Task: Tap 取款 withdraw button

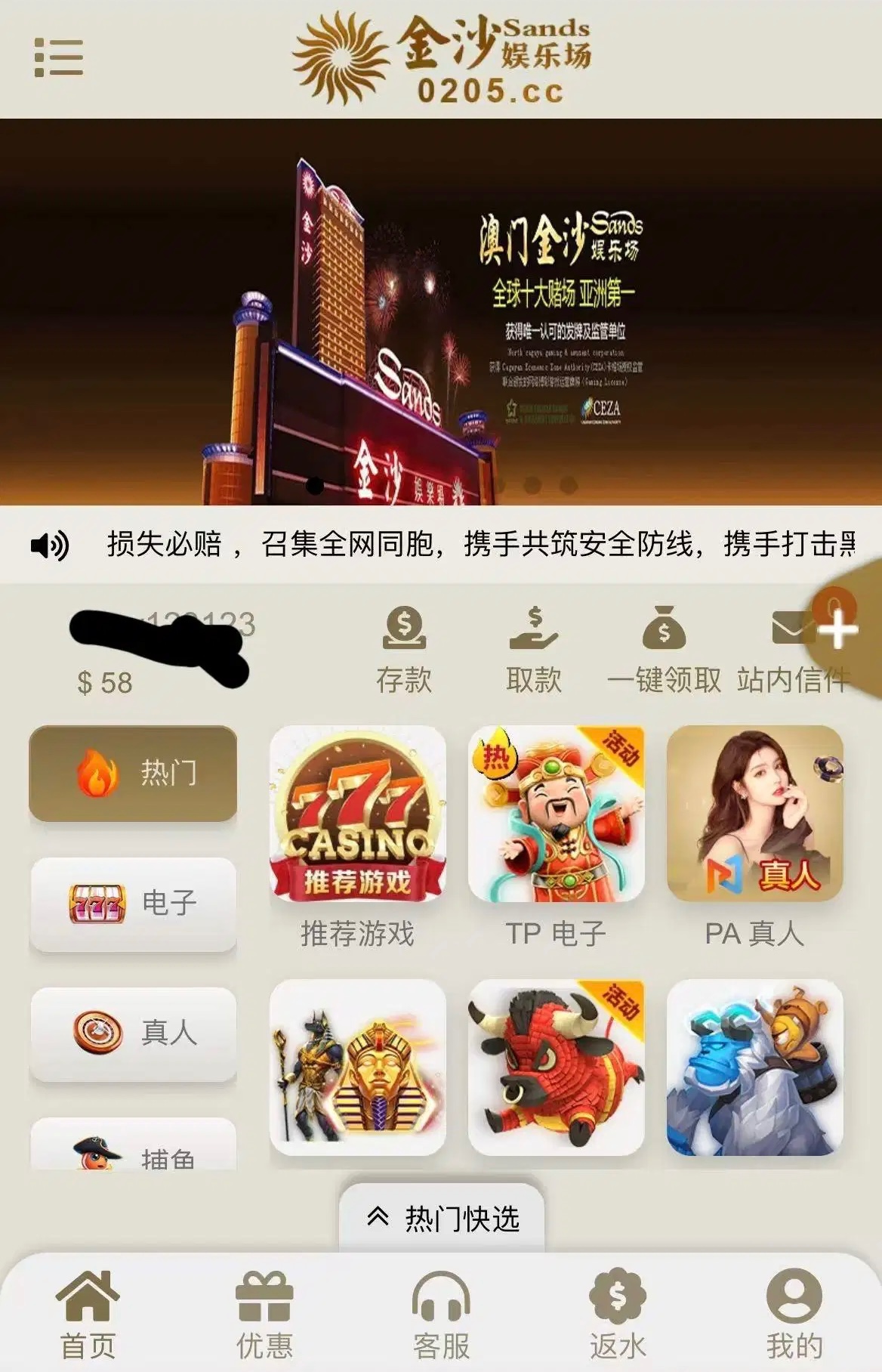Action: [534, 650]
